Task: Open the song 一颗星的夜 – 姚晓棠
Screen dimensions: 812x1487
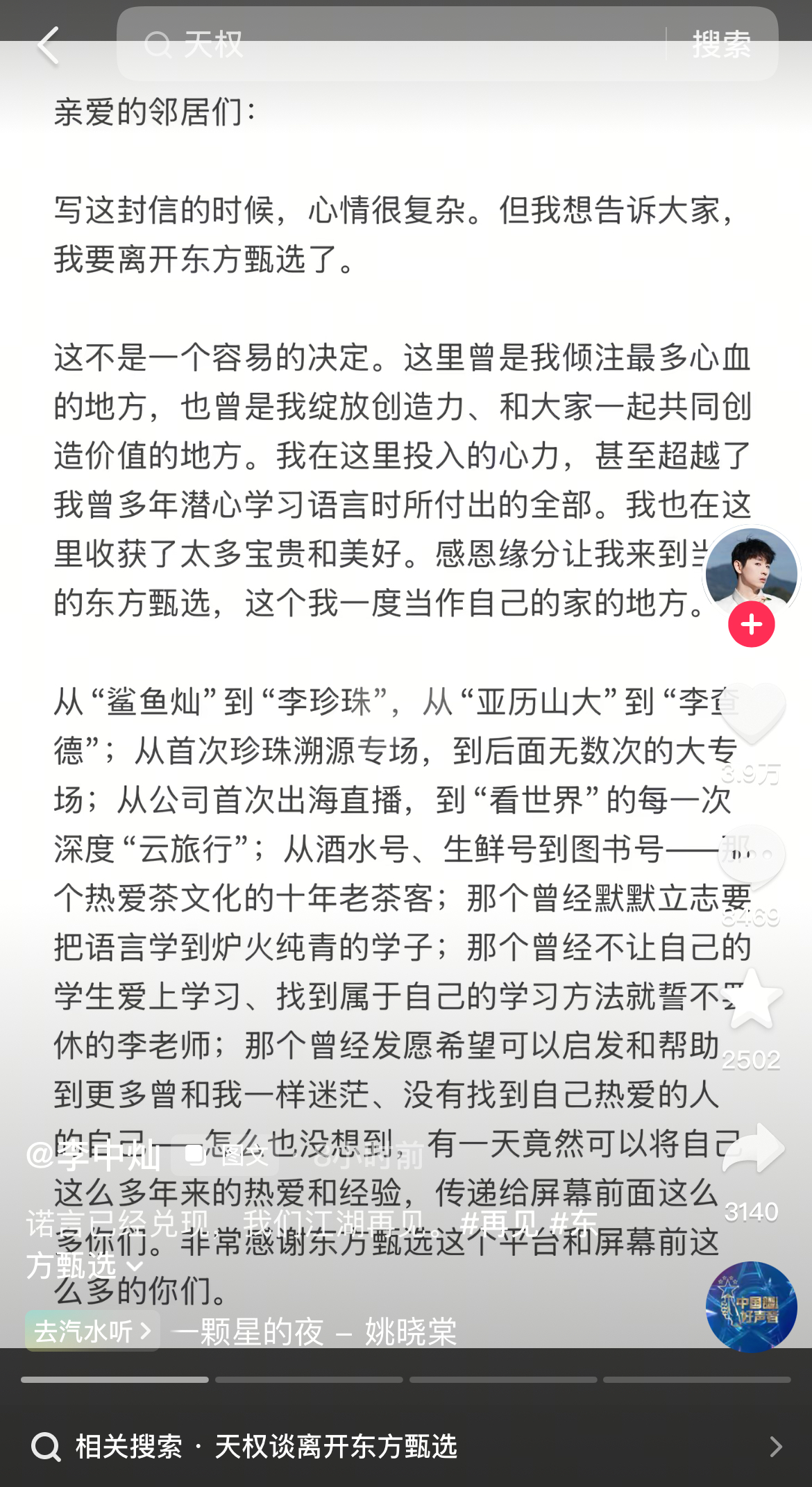Action: pos(314,1331)
